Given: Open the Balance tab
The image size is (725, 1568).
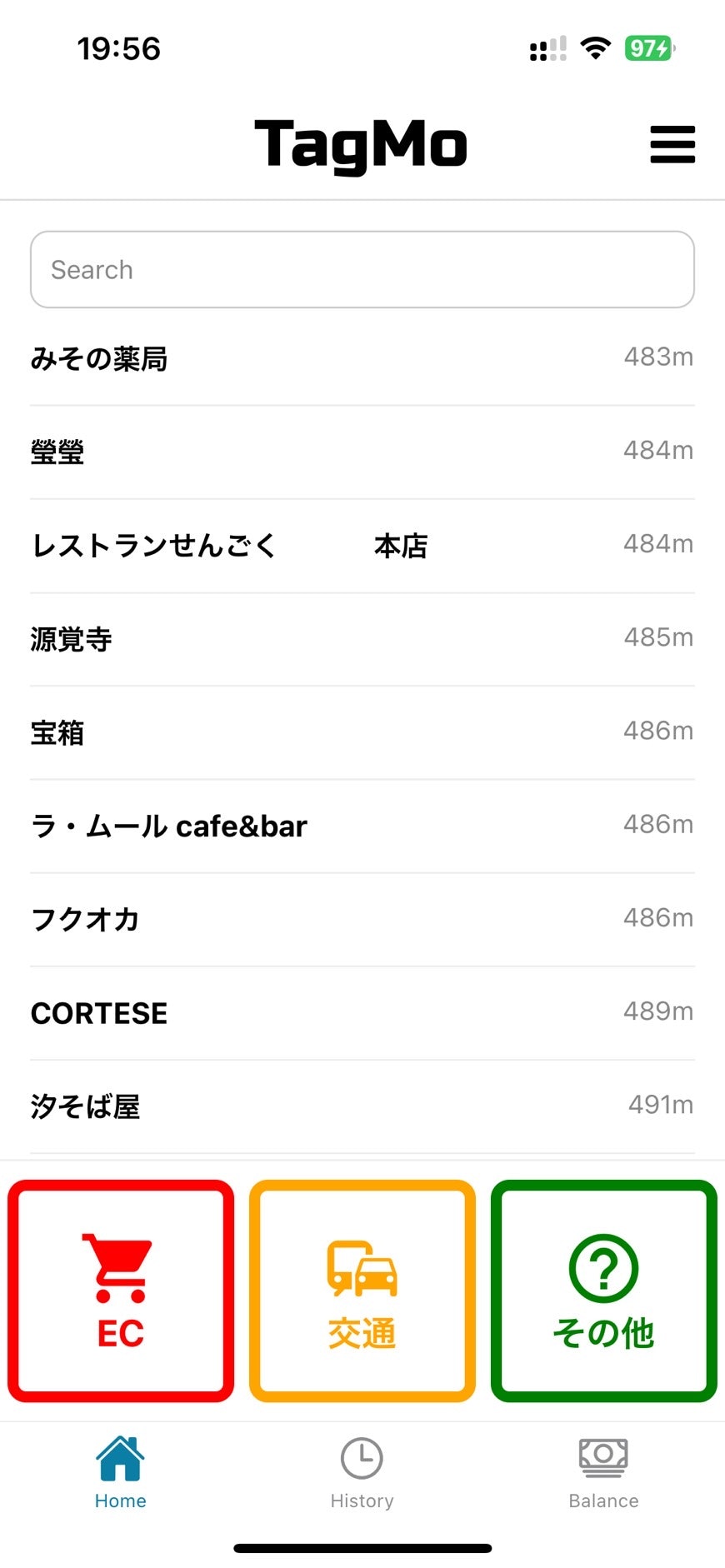Looking at the screenshot, I should click(603, 1473).
